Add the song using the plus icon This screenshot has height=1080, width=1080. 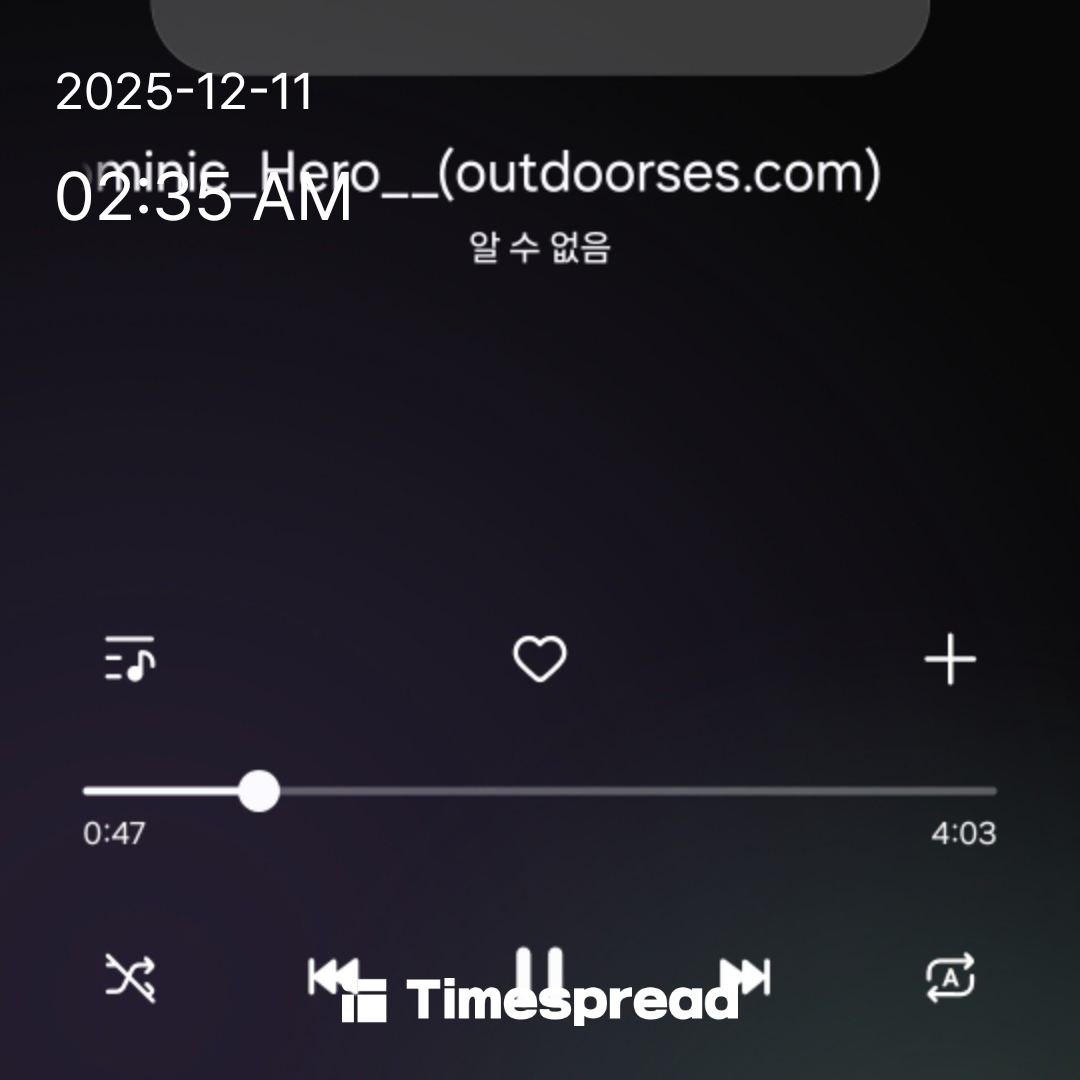coord(949,660)
